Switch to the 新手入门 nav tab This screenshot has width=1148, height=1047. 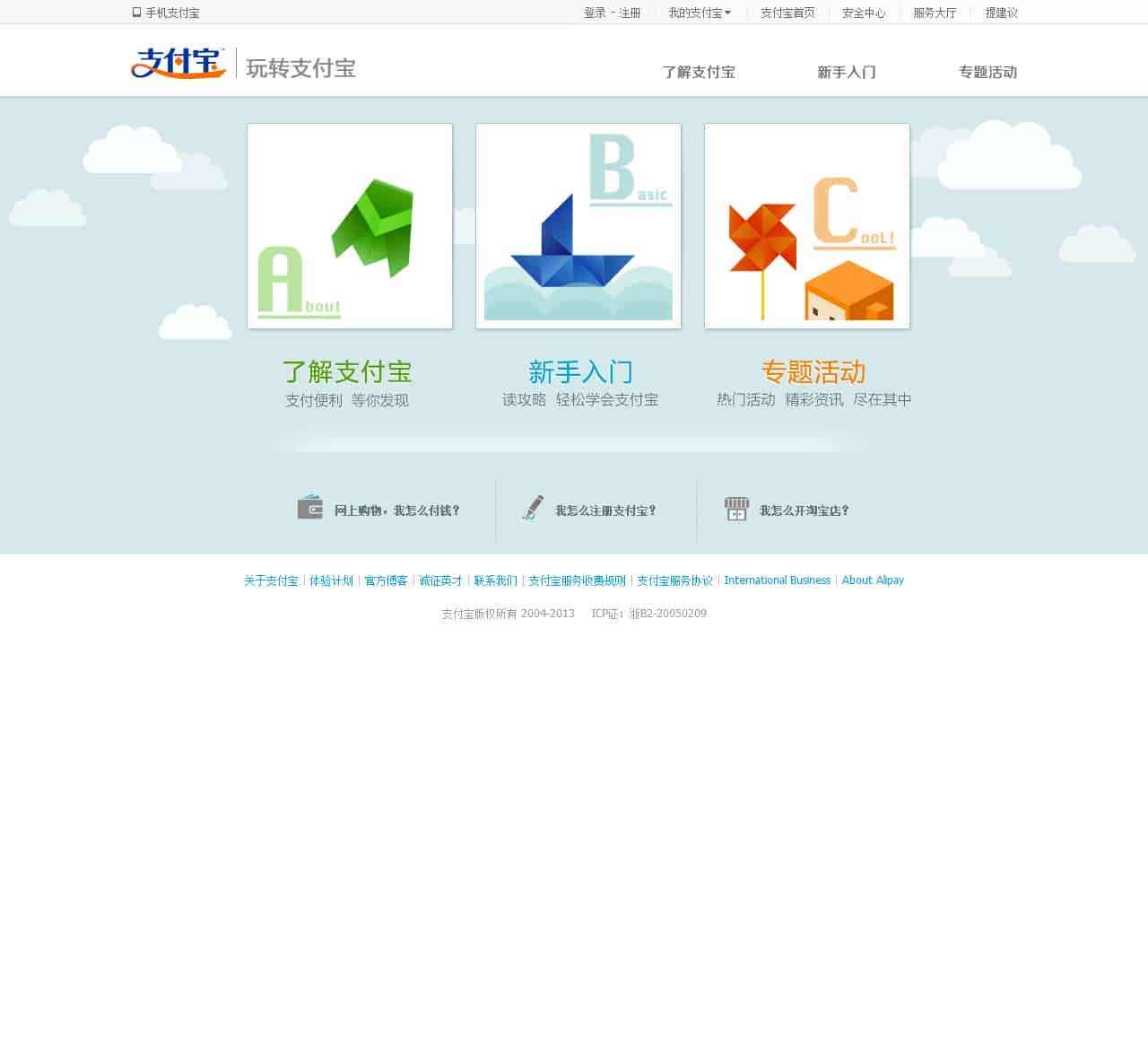pos(846,72)
